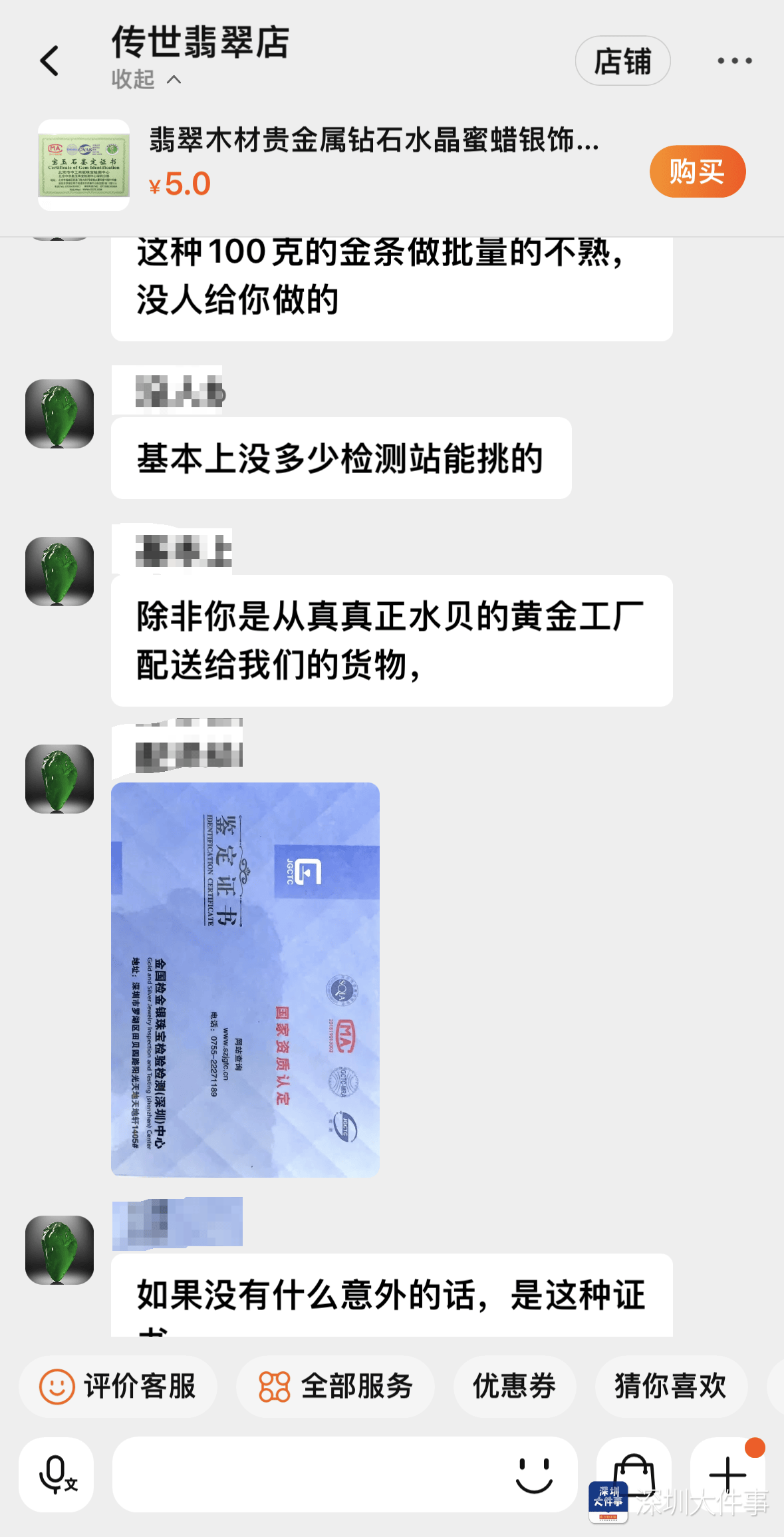The height and width of the screenshot is (1537, 784).
Task: Open the plus menu for more attachments
Action: point(727,1474)
